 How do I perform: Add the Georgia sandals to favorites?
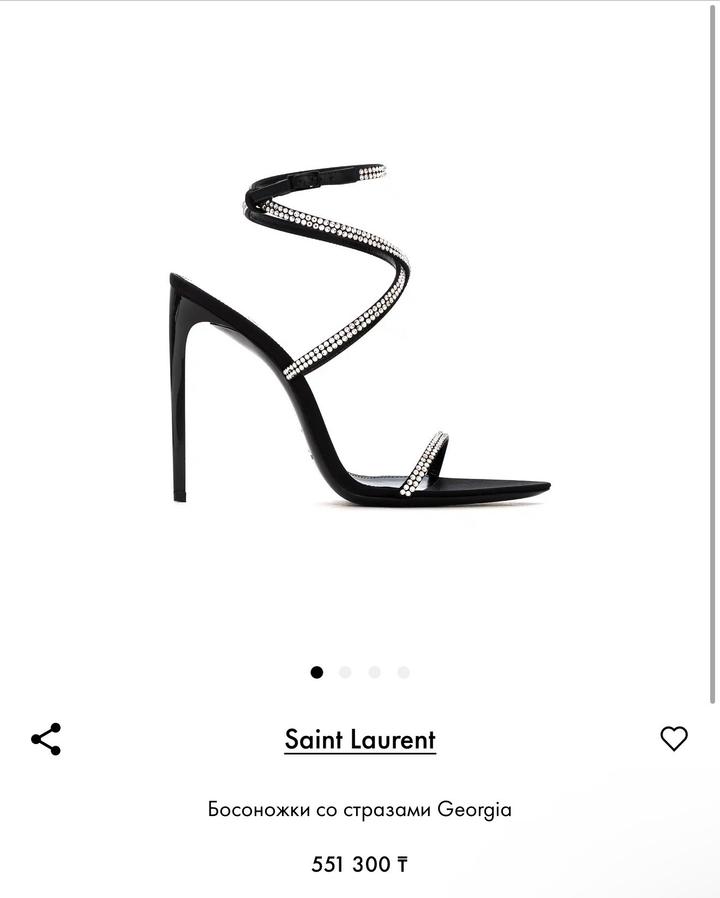coord(674,739)
